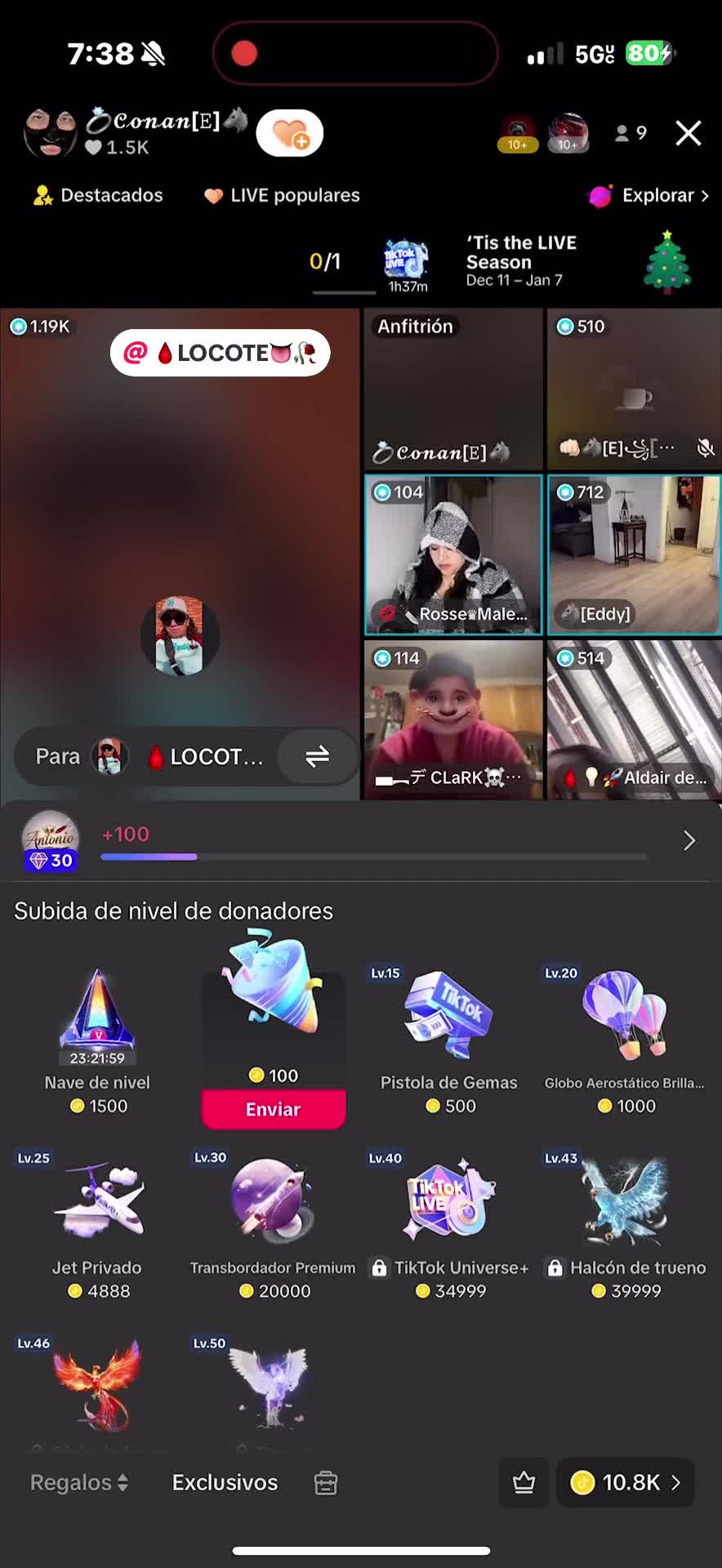Select Transbordador Premium gift
The height and width of the screenshot is (1568, 722).
pos(273,1225)
